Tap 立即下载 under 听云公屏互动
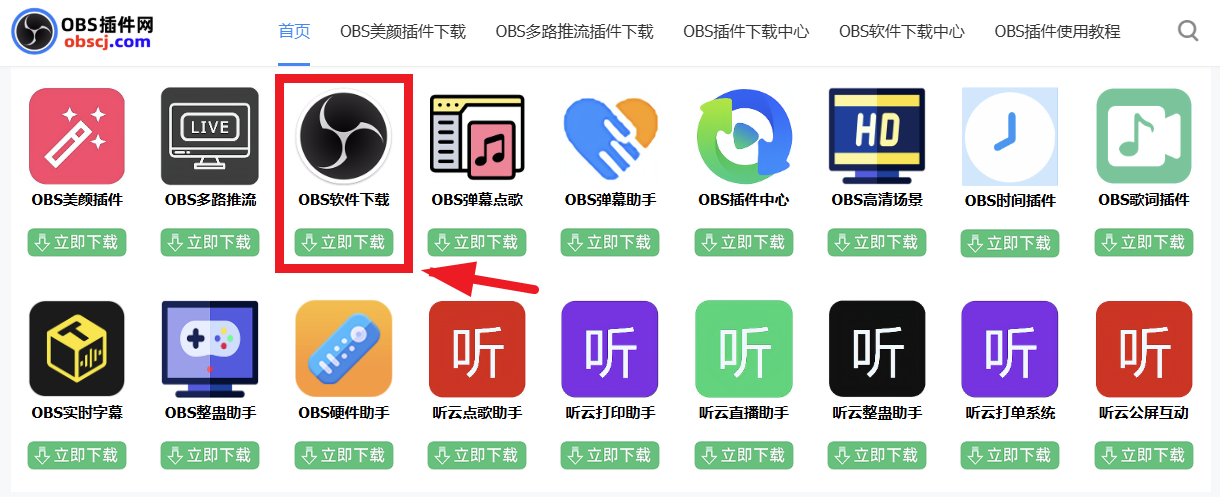1220x497 pixels. (1144, 455)
